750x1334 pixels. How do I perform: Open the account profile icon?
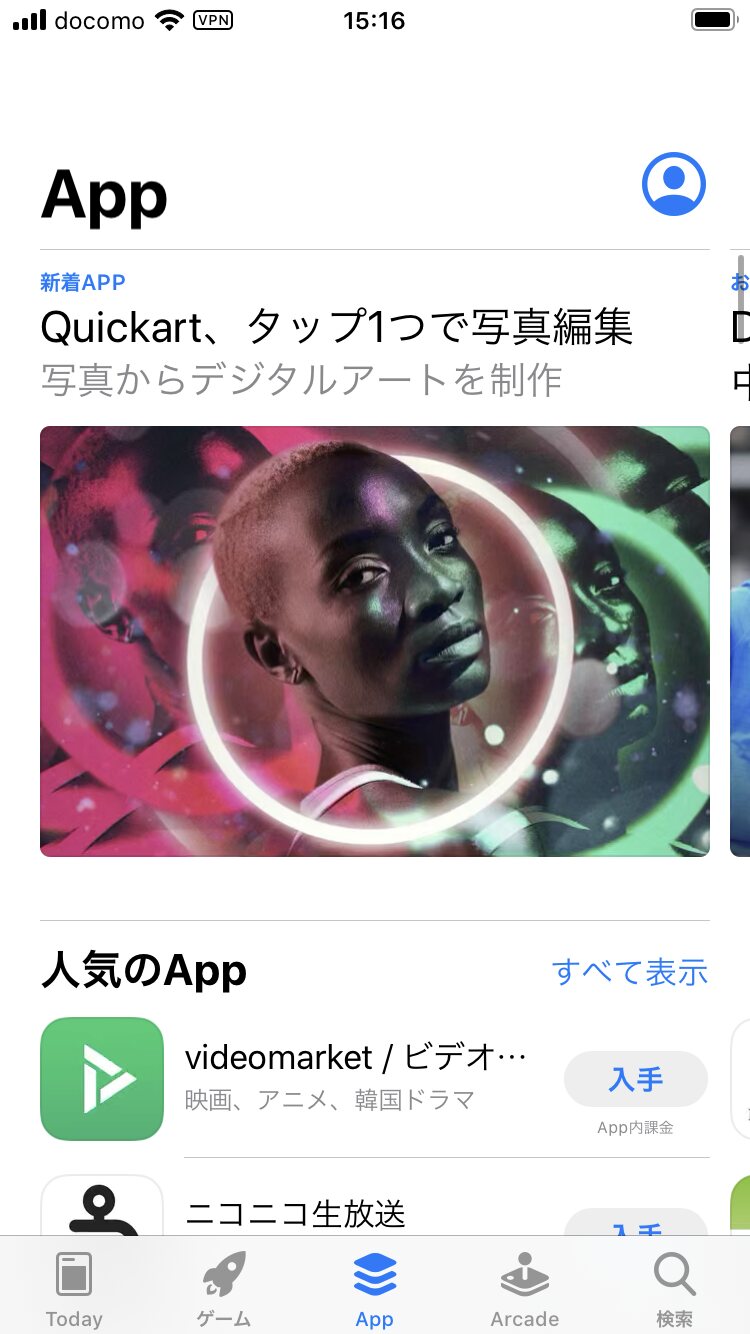coord(673,184)
